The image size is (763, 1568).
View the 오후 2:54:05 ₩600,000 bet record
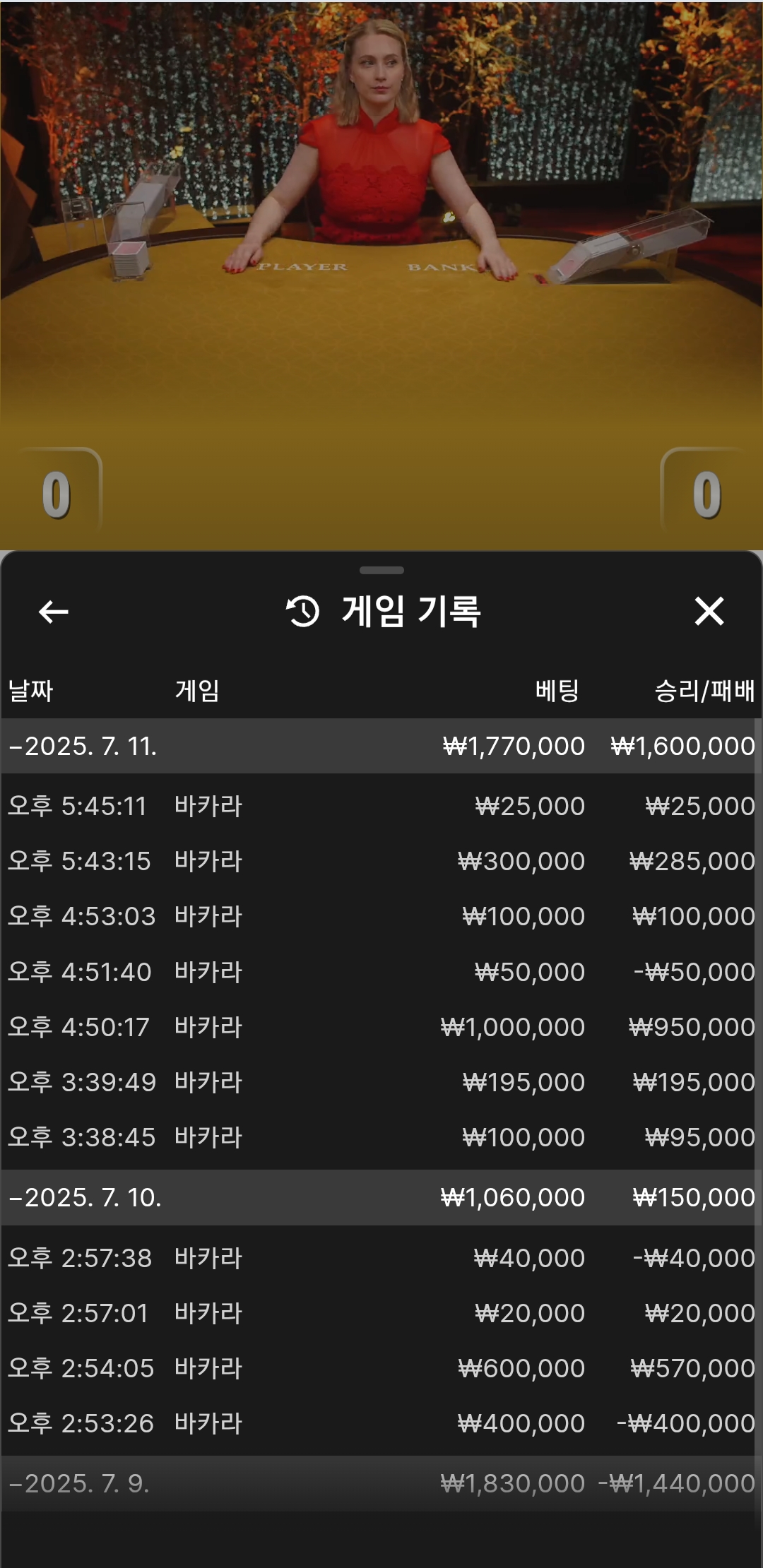[380, 1369]
